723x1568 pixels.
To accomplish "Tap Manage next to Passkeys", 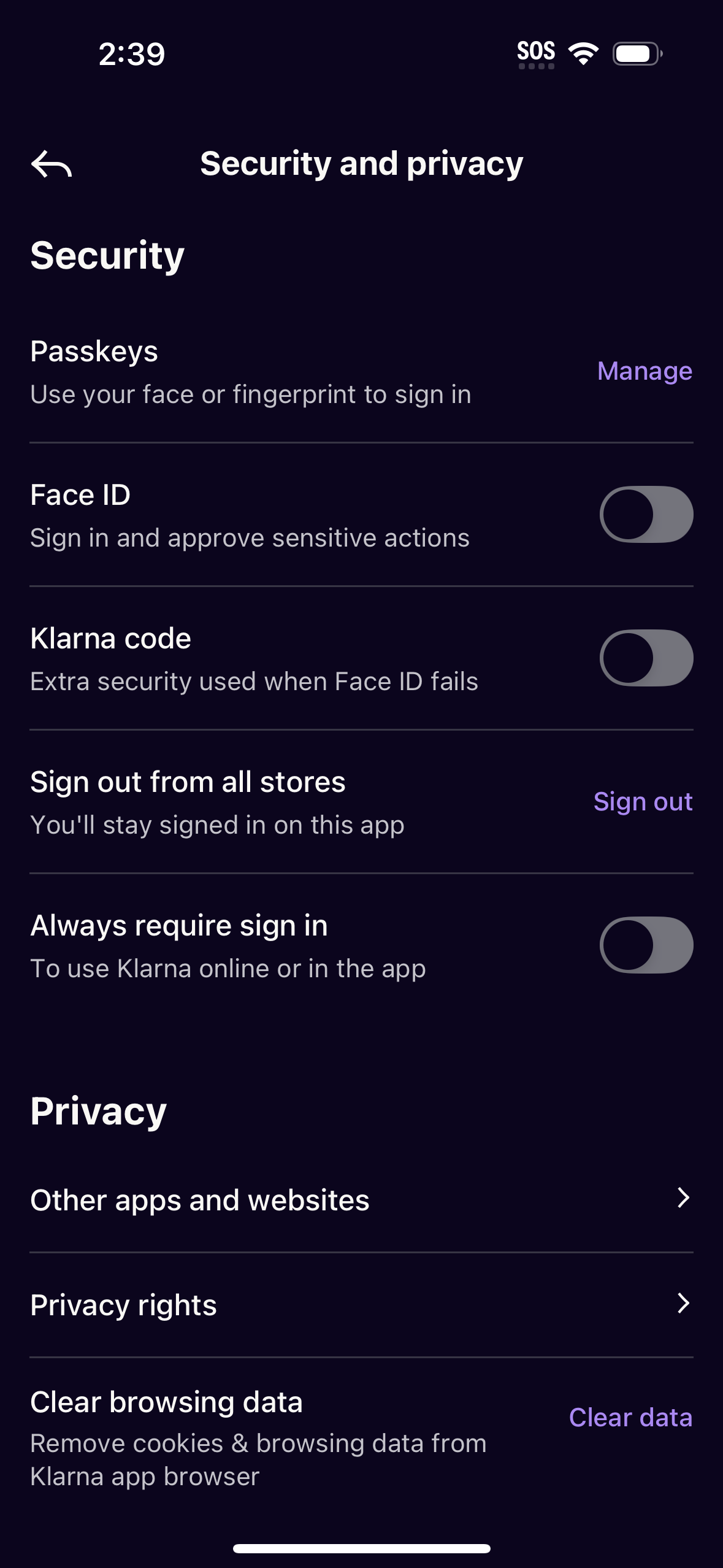I will tap(644, 372).
